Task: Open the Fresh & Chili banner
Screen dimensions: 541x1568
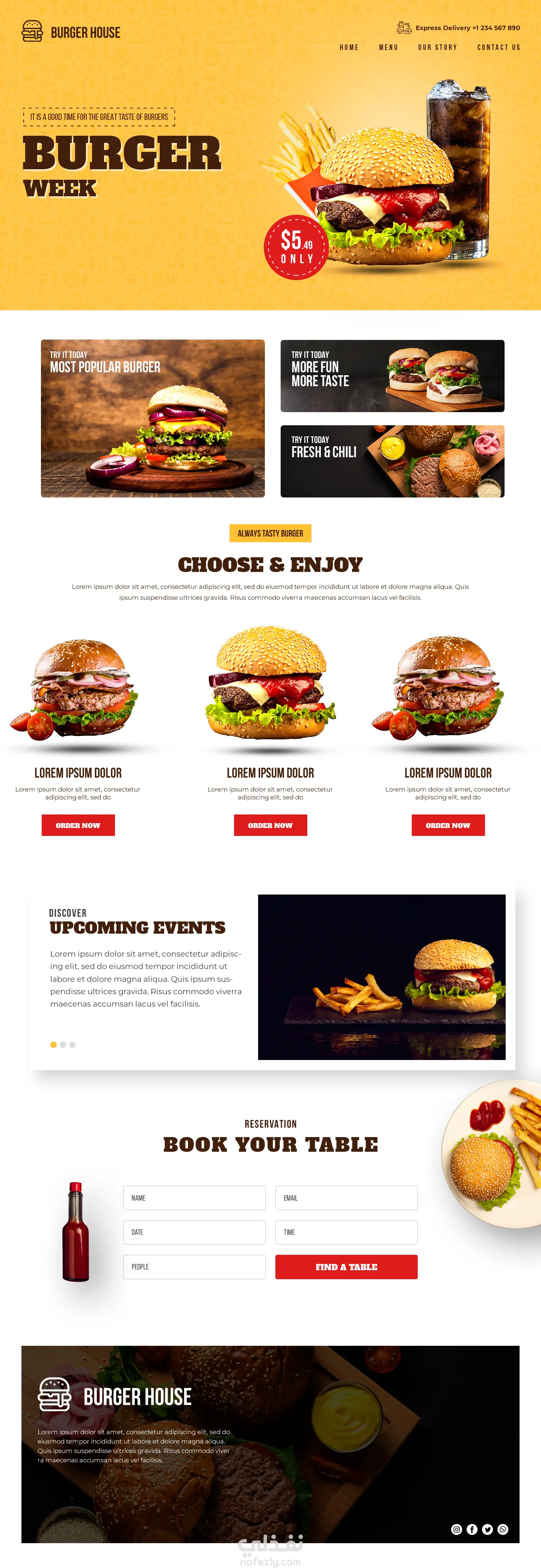Action: pyautogui.click(x=392, y=461)
